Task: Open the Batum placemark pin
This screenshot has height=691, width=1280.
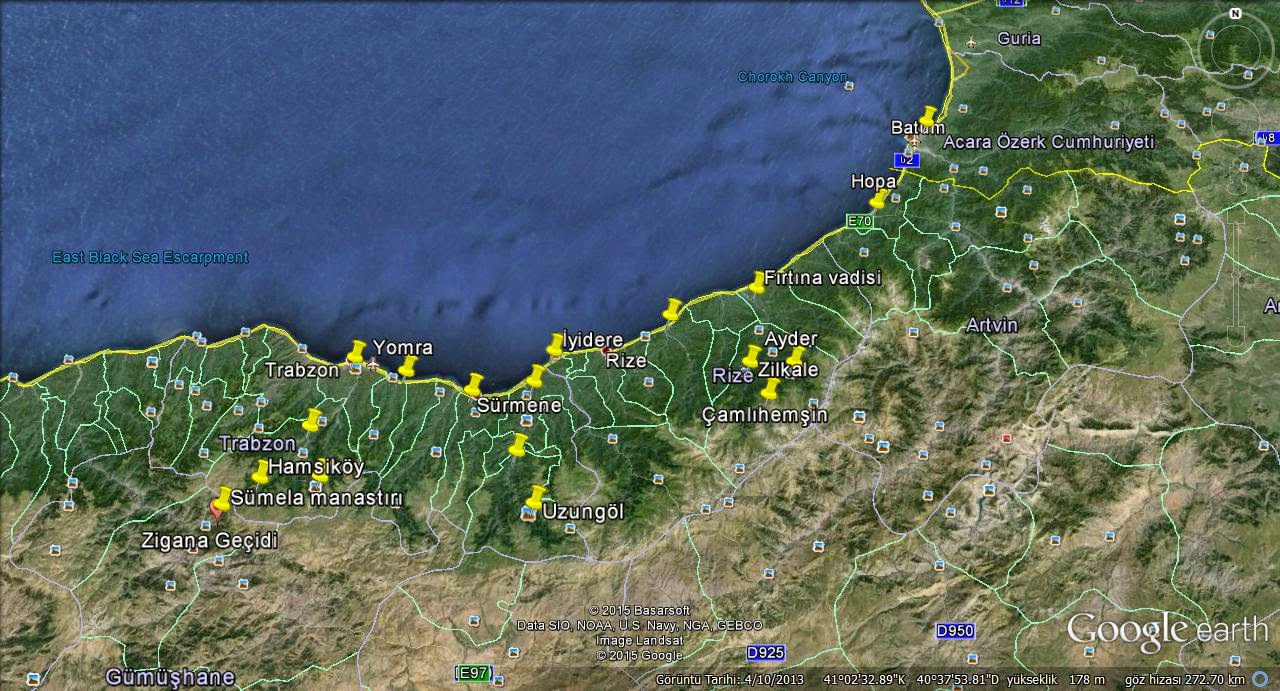Action: [928, 117]
